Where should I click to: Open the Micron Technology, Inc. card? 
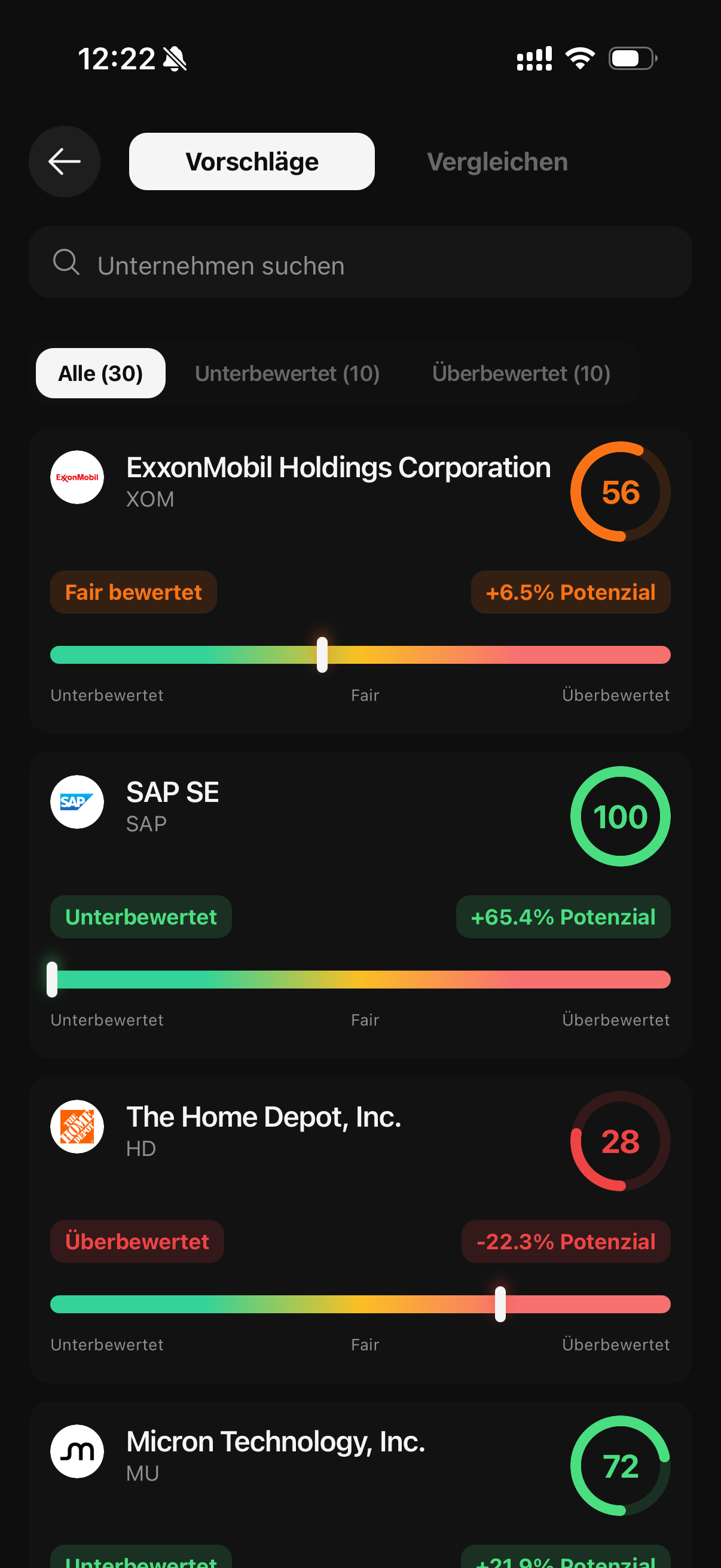pos(360,1484)
